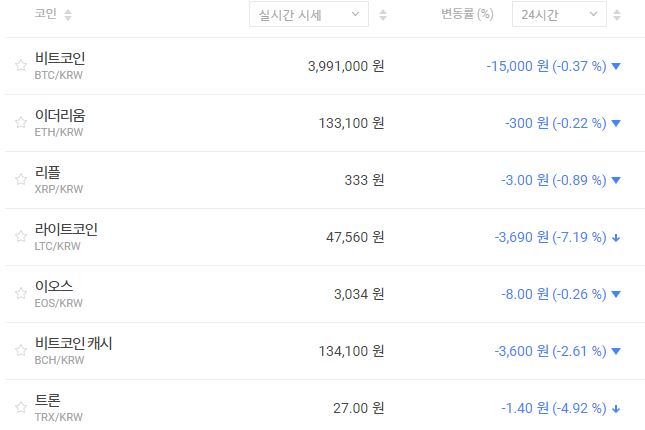The image size is (645, 430).
Task: Star 트론 as a favorite
Action: click(20, 408)
